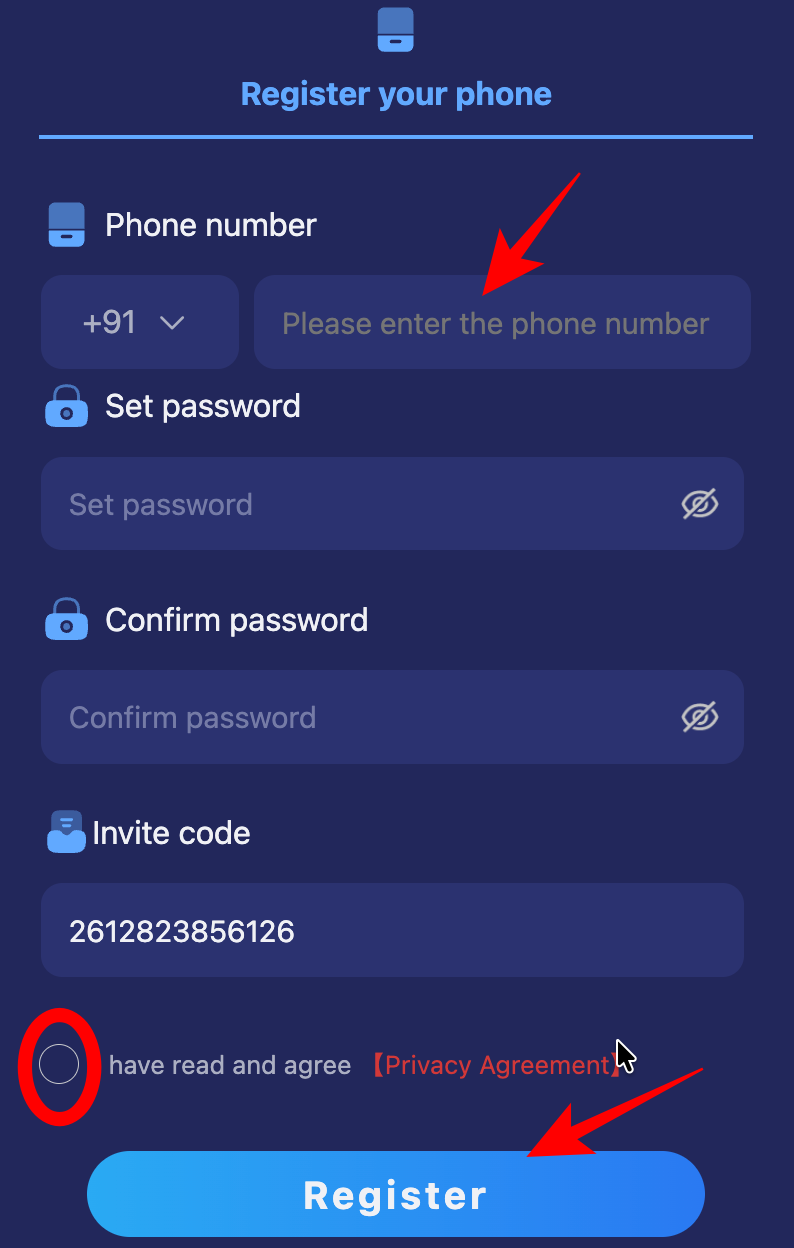Viewport: 794px width, 1248px height.
Task: Reveal the Confirm password text
Action: 700,717
